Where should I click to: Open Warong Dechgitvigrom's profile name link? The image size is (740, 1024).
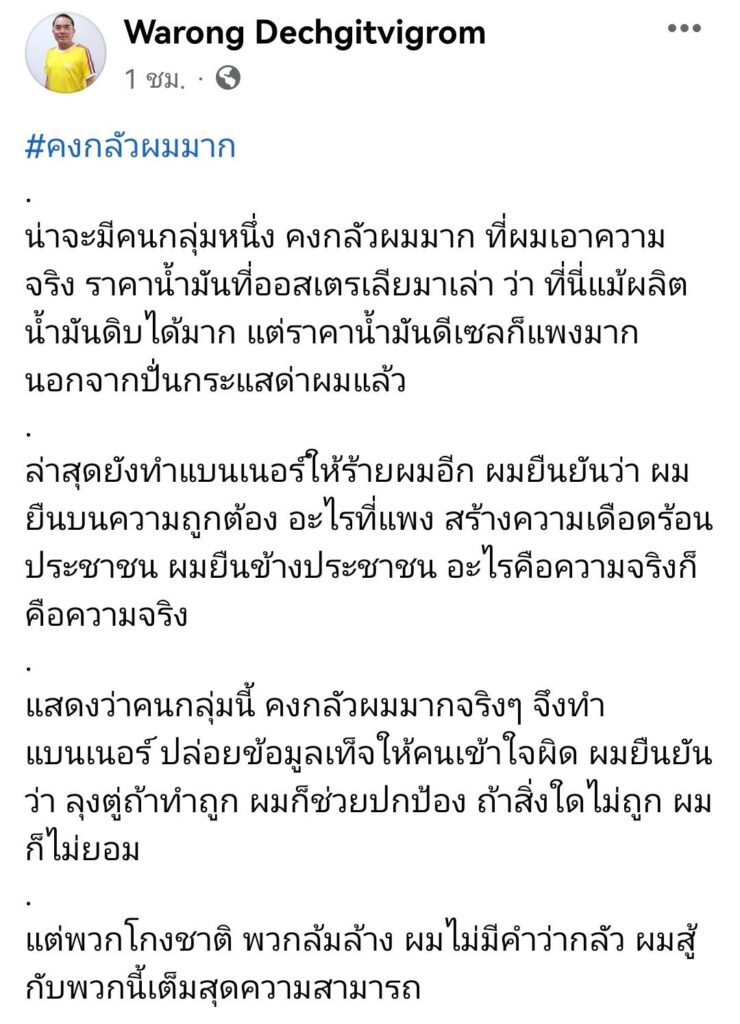tap(304, 34)
